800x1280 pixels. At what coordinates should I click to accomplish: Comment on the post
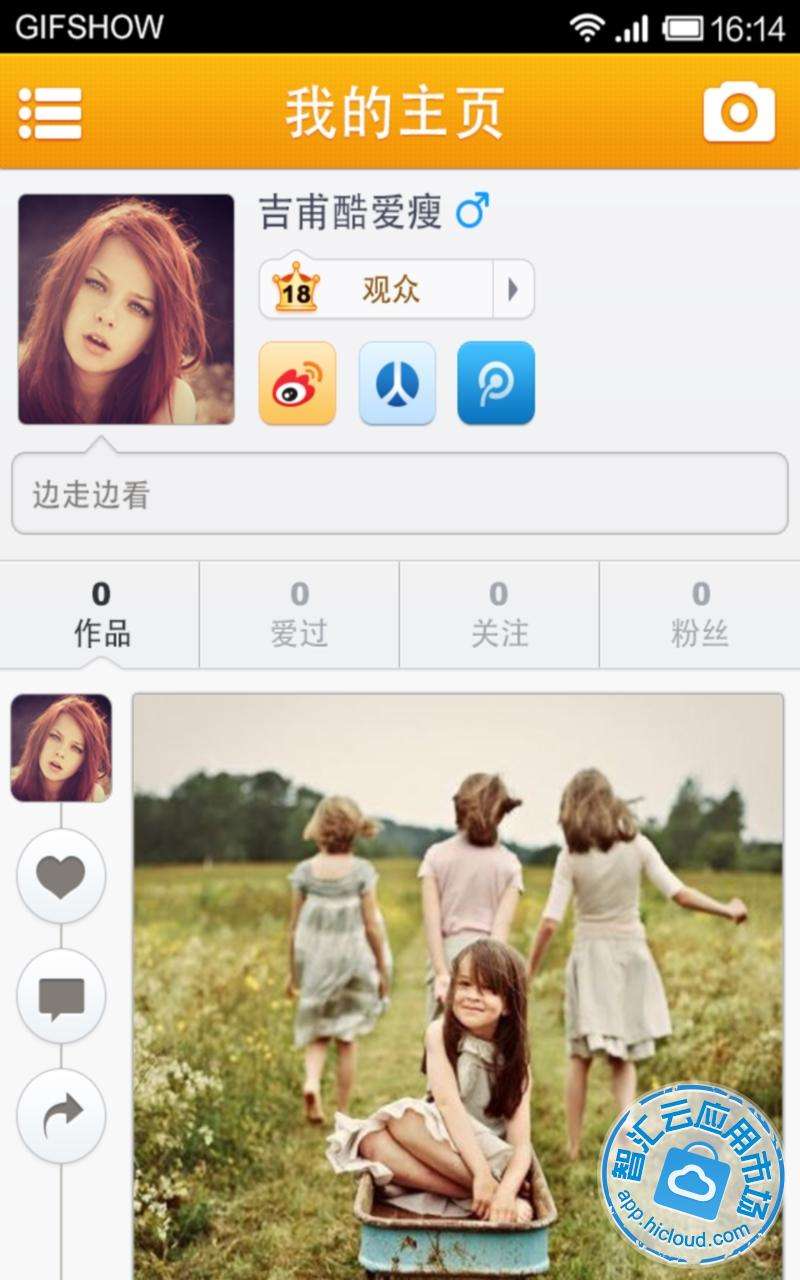click(x=61, y=996)
